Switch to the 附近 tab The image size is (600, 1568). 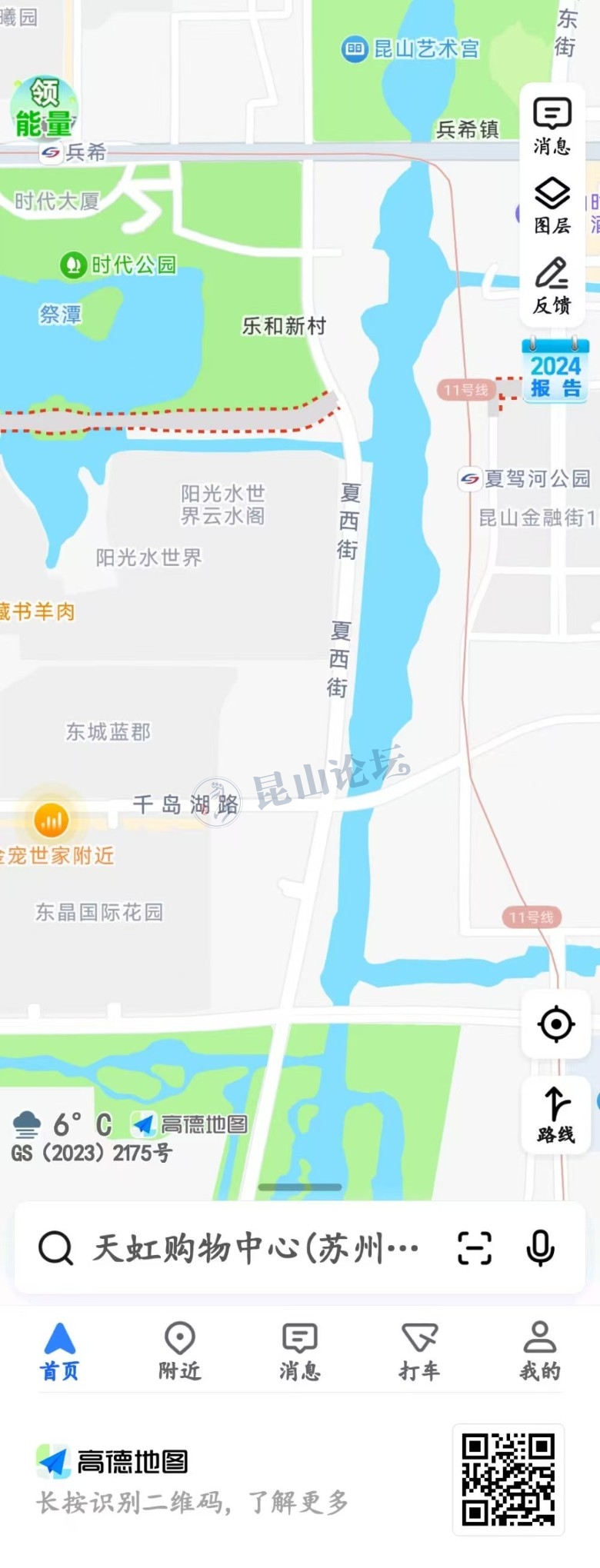(180, 1351)
